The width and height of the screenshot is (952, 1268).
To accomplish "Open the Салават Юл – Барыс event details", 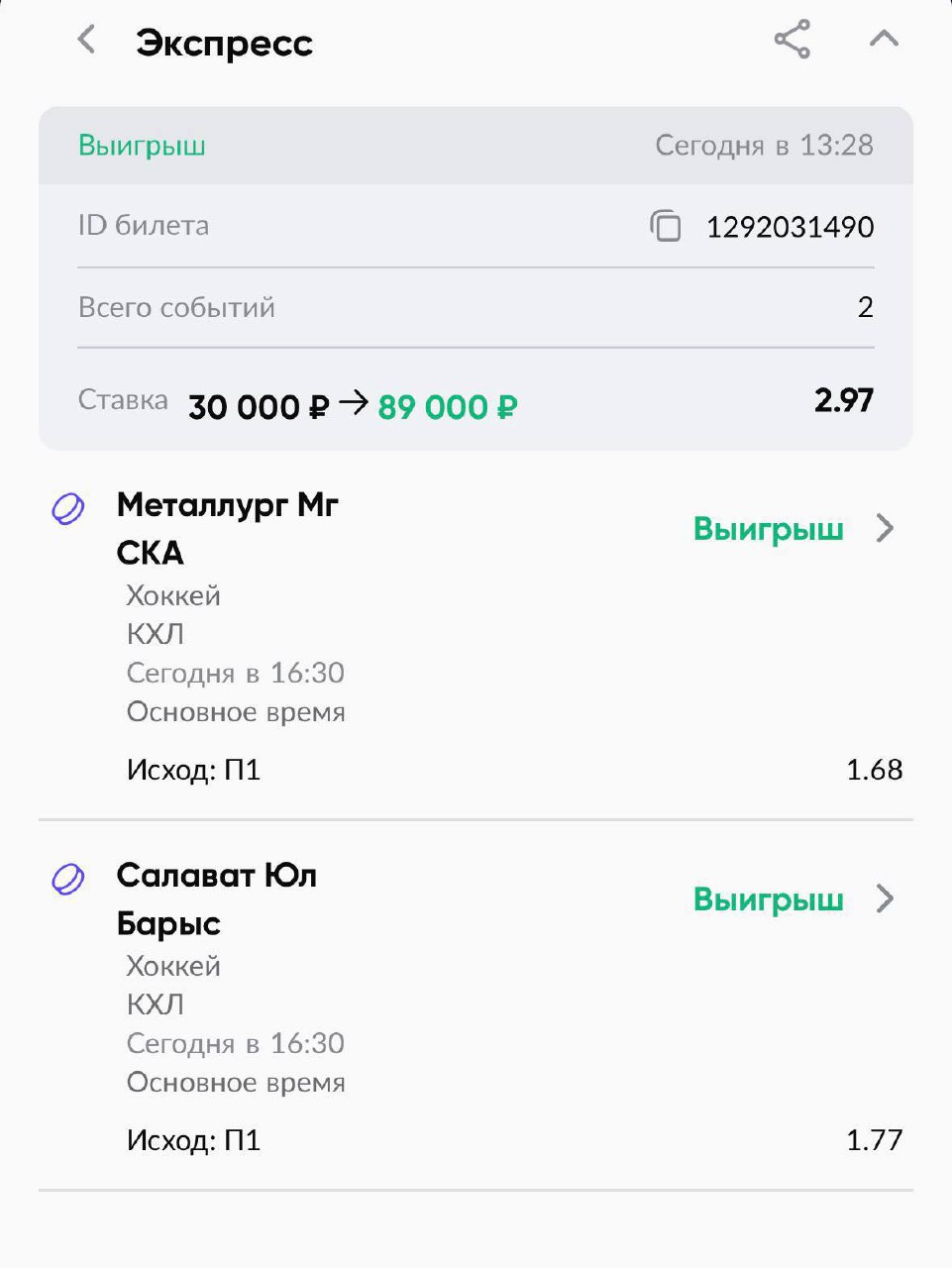I will tap(885, 899).
